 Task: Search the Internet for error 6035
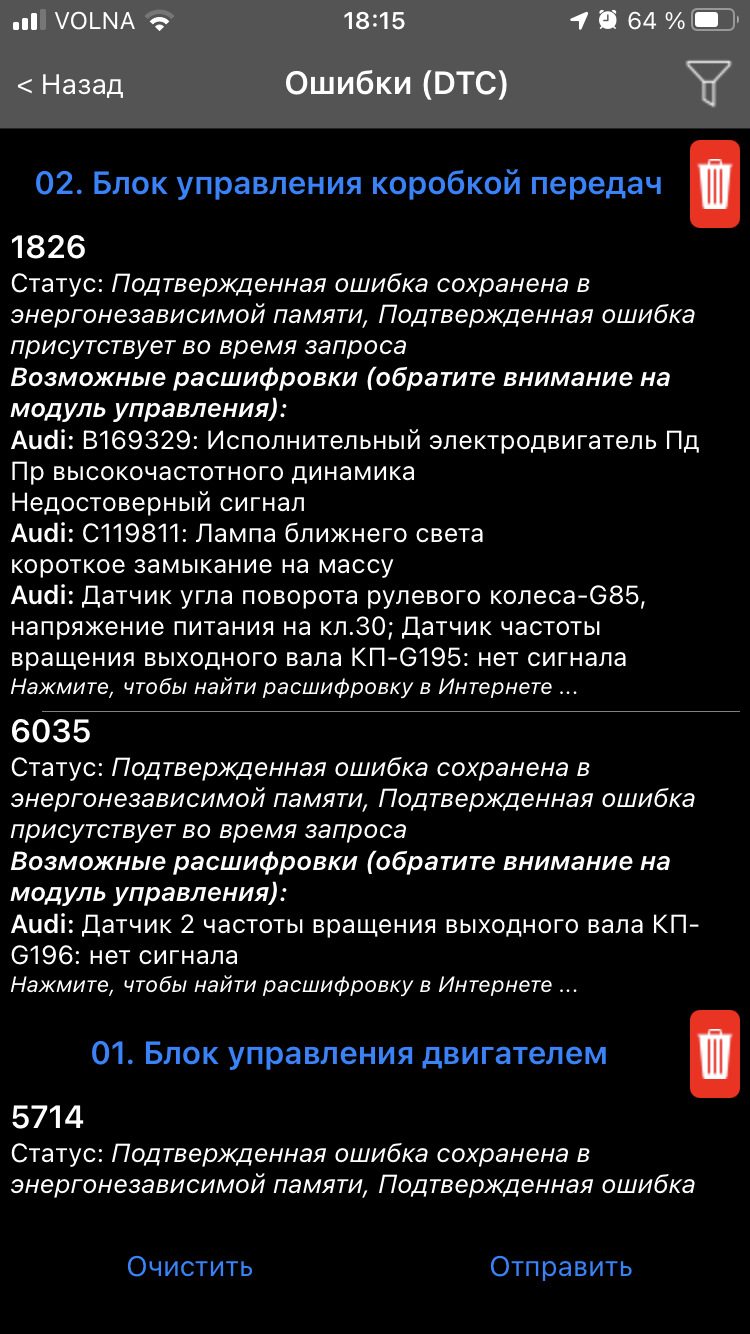pos(294,985)
